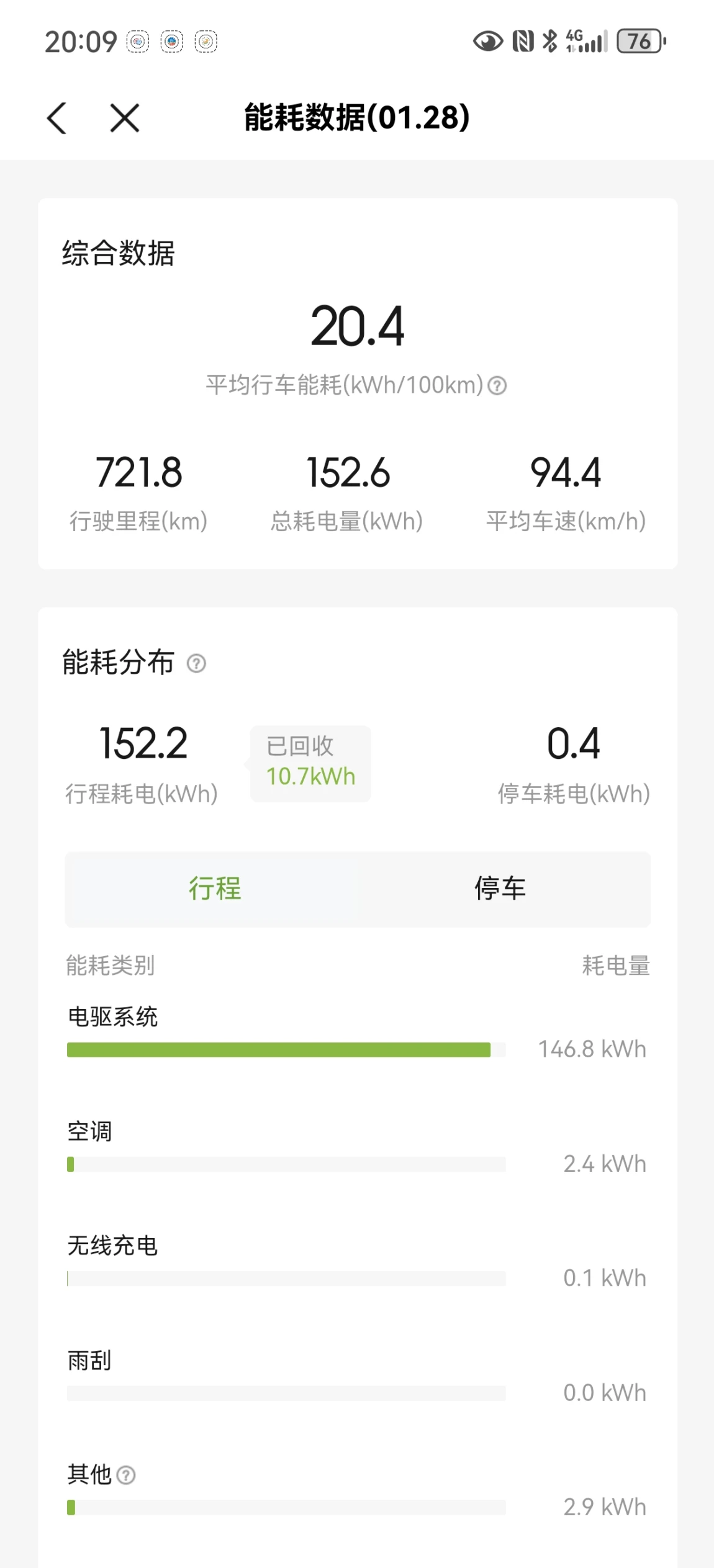The image size is (714, 1568).
Task: Select the 行程 tab
Action: (215, 889)
